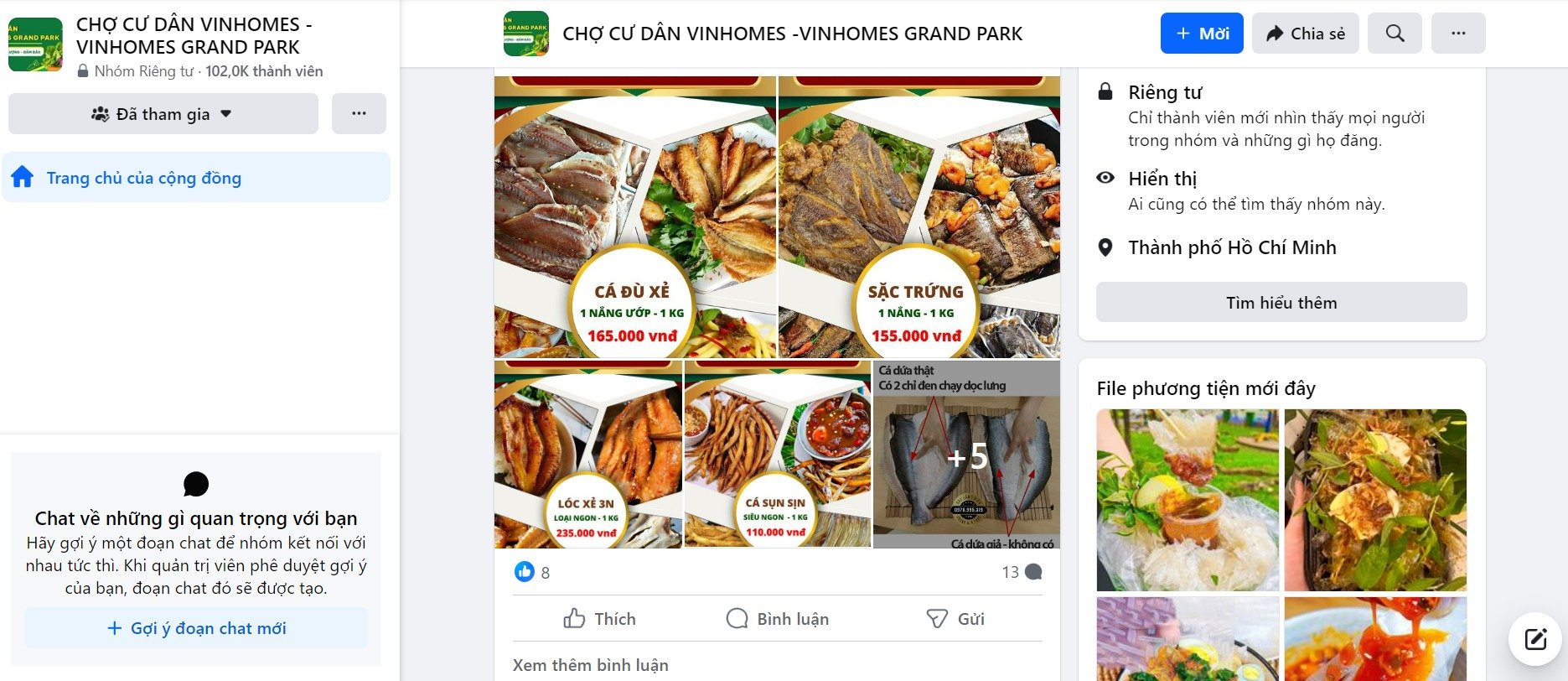Start a new message with compose icon
1568x681 pixels.
(1535, 640)
